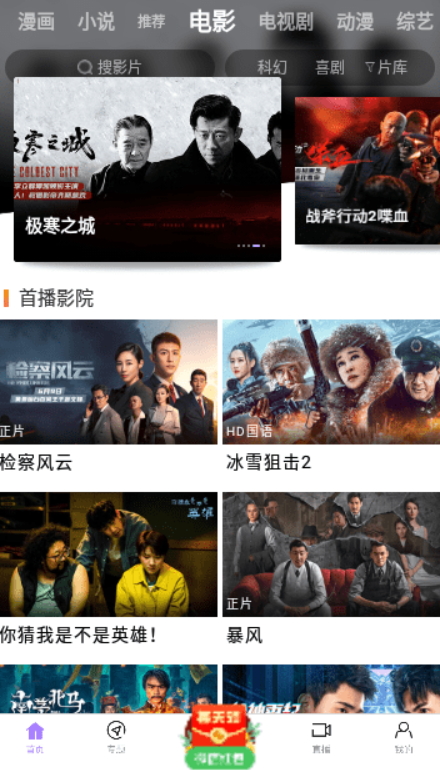Screen dimensions: 440x770
Task: Open the 极寒之城 banner
Action: coord(147,169)
